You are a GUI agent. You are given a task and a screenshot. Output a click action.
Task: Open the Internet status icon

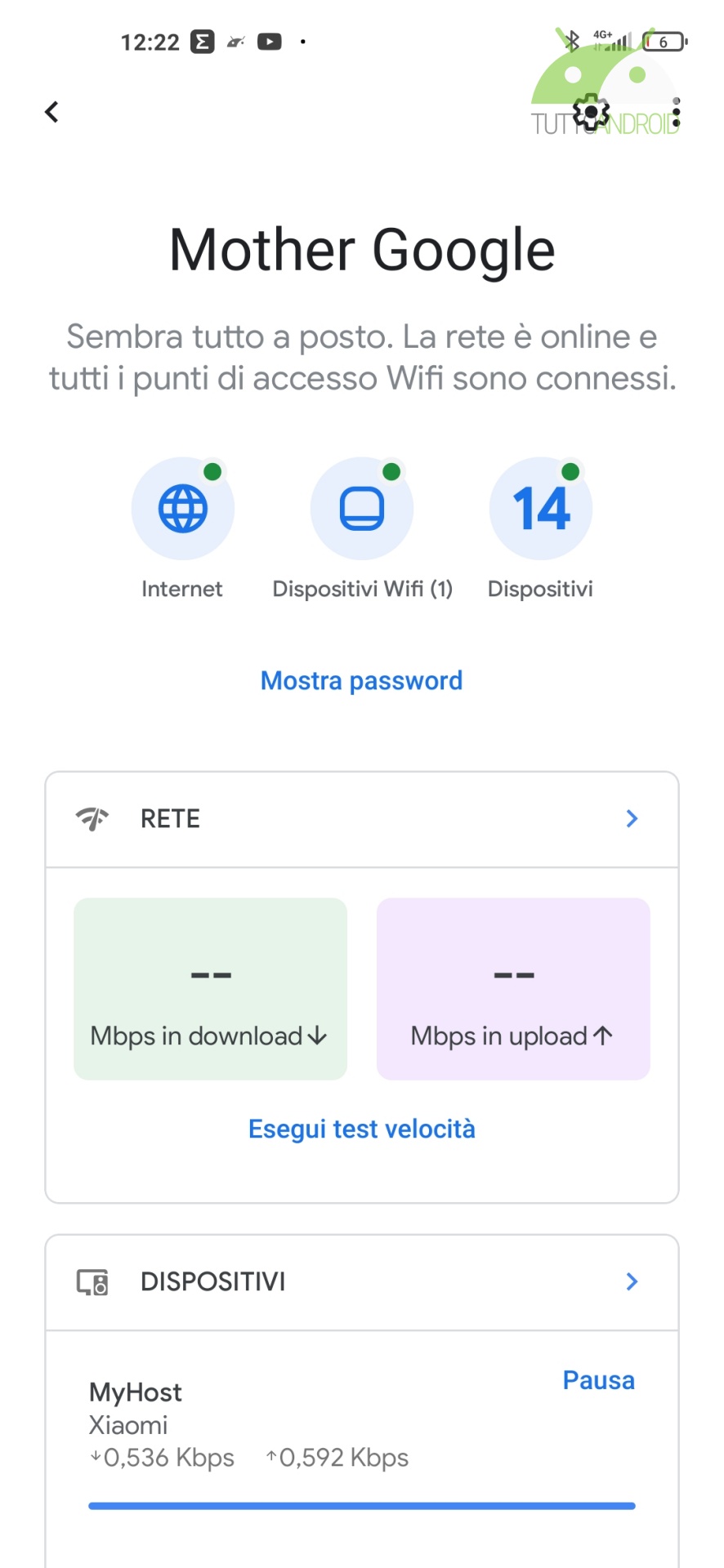pyautogui.click(x=182, y=509)
